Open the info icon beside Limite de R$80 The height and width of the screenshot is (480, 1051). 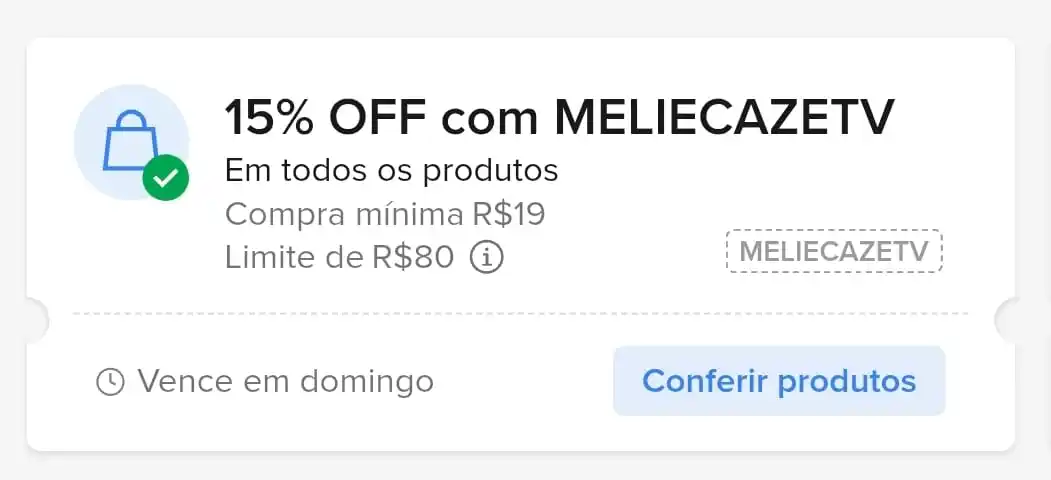pyautogui.click(x=486, y=257)
